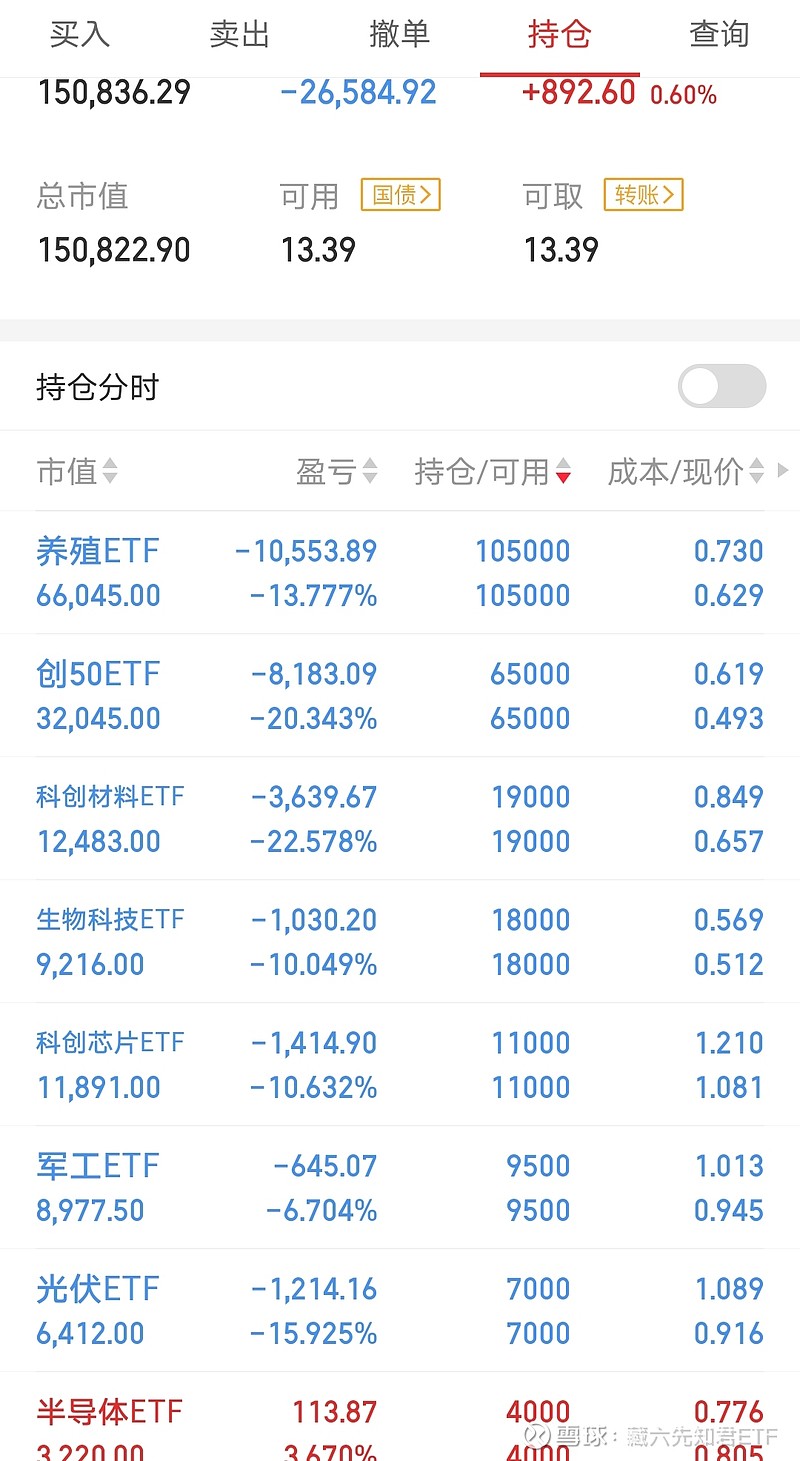The height and width of the screenshot is (1461, 800).
Task: Open the Xueqiu watermark icon
Action: pyautogui.click(x=536, y=1433)
